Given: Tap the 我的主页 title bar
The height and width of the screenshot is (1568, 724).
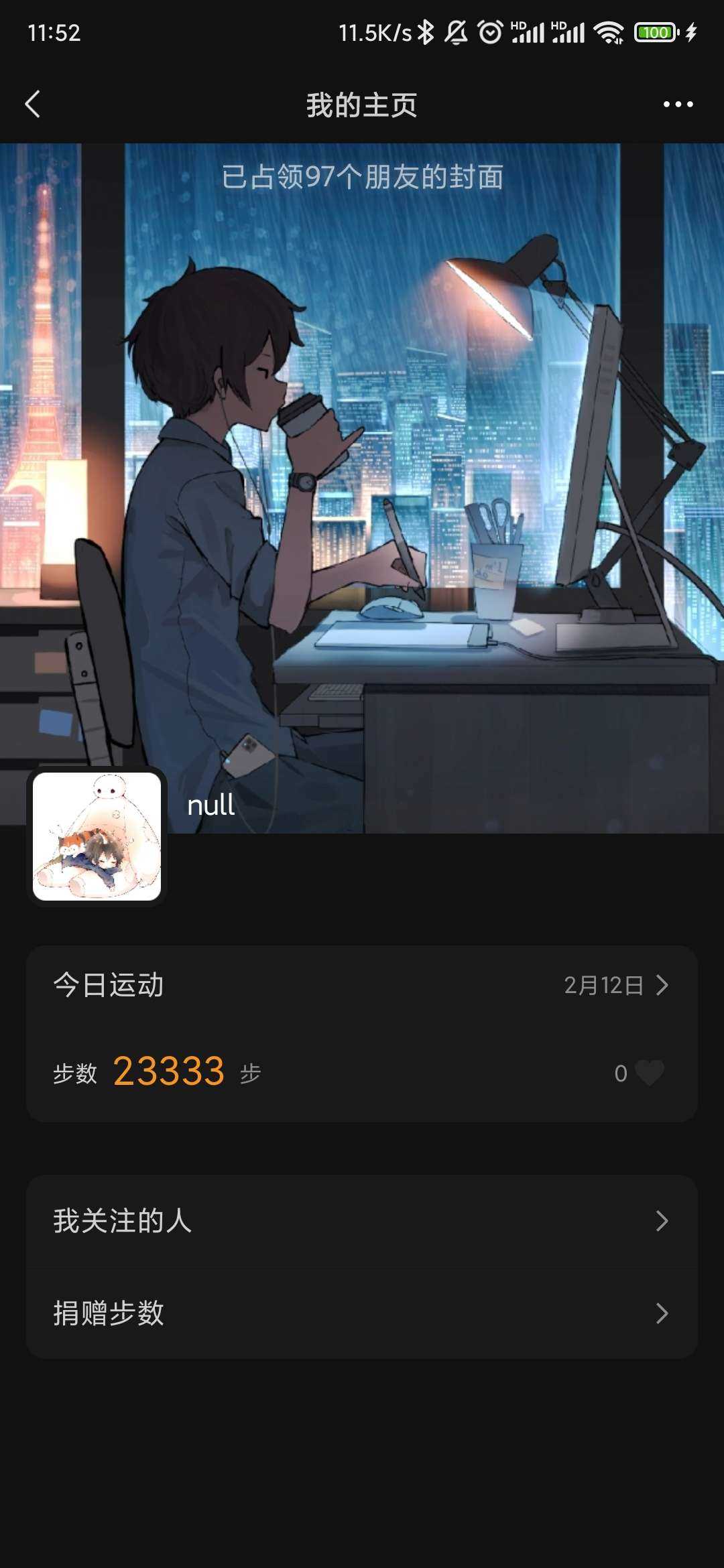Looking at the screenshot, I should pyautogui.click(x=362, y=103).
